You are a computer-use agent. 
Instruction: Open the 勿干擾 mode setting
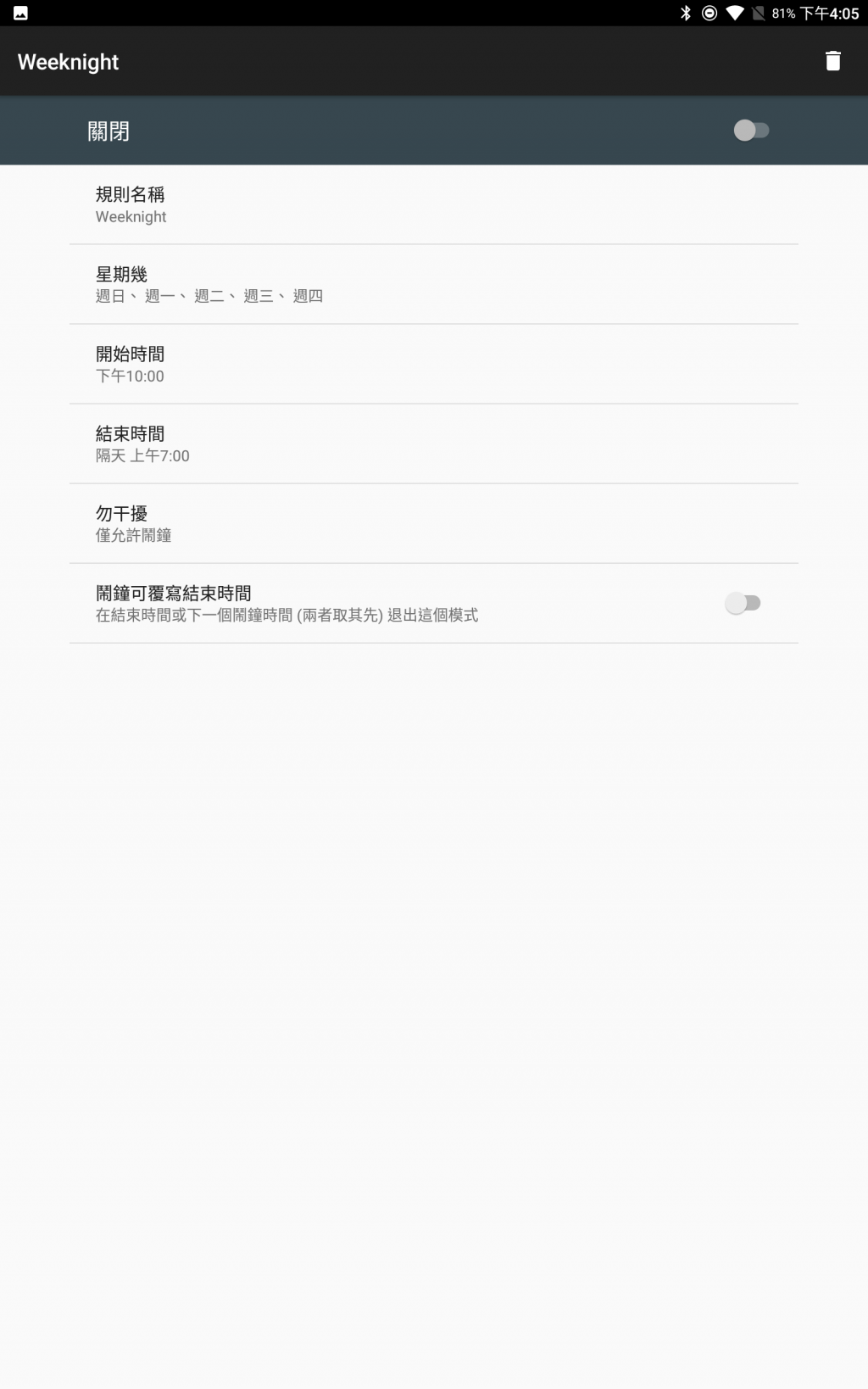pyautogui.click(x=433, y=523)
